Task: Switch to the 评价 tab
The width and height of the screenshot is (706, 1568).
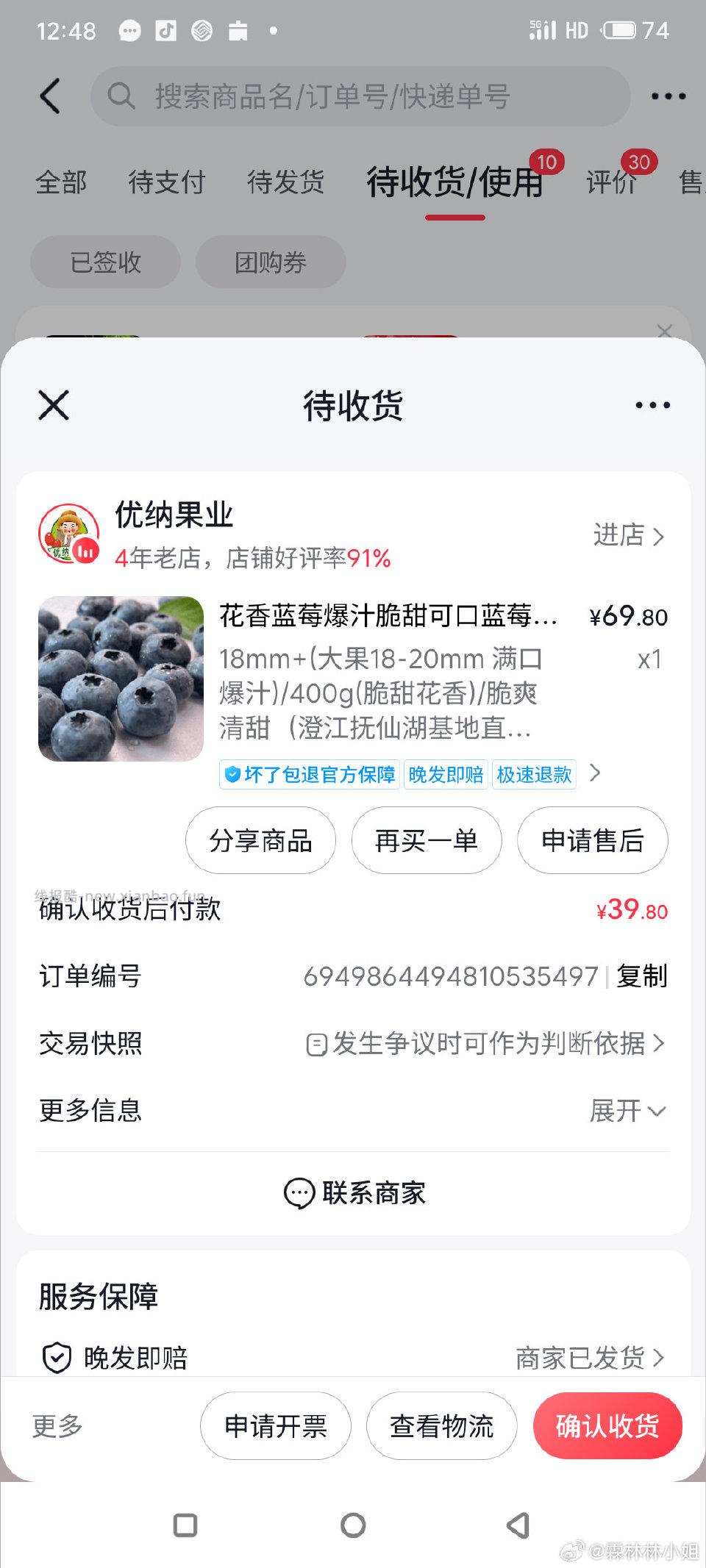Action: click(x=612, y=182)
